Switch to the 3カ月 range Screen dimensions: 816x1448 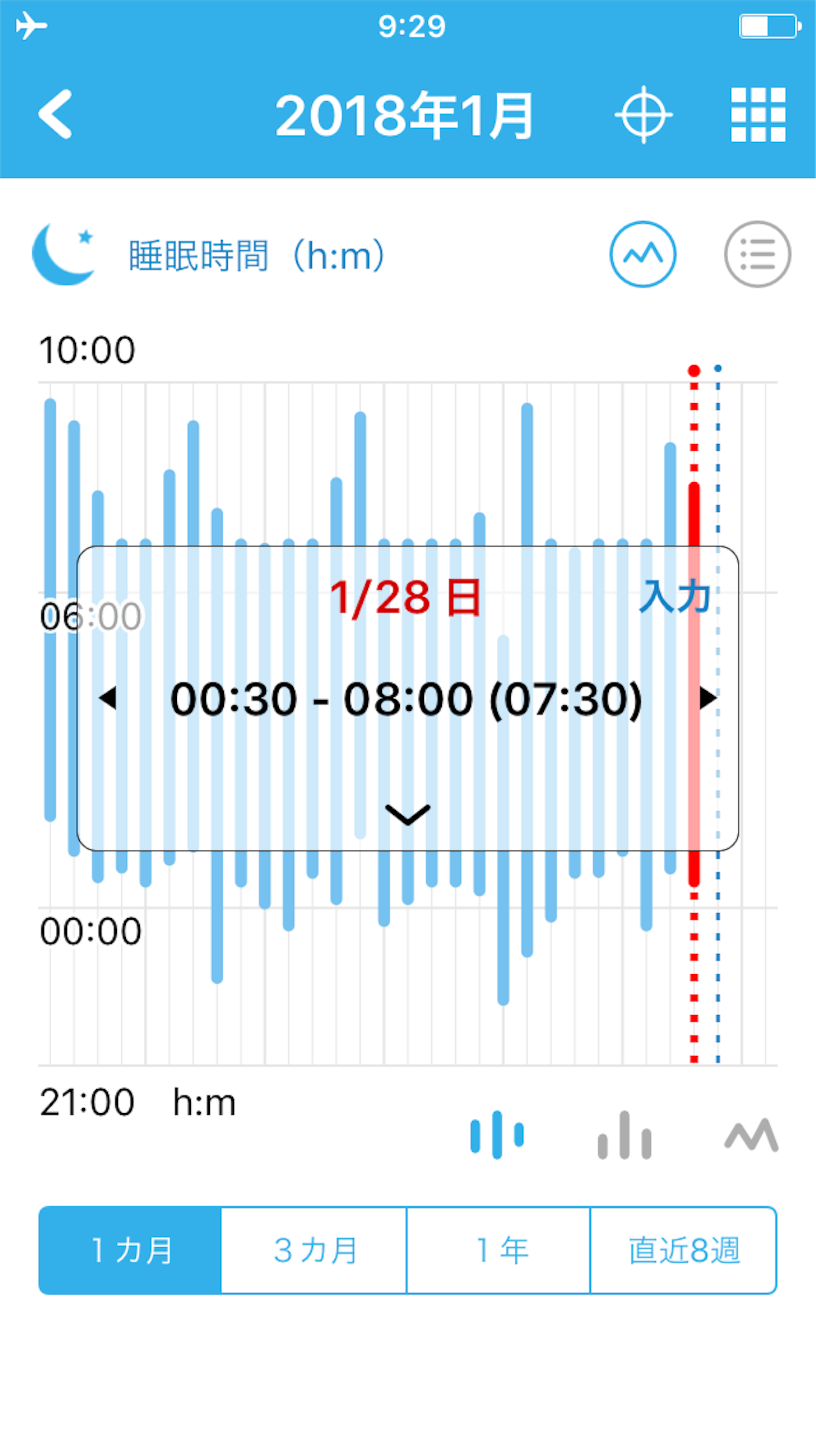(x=314, y=1250)
